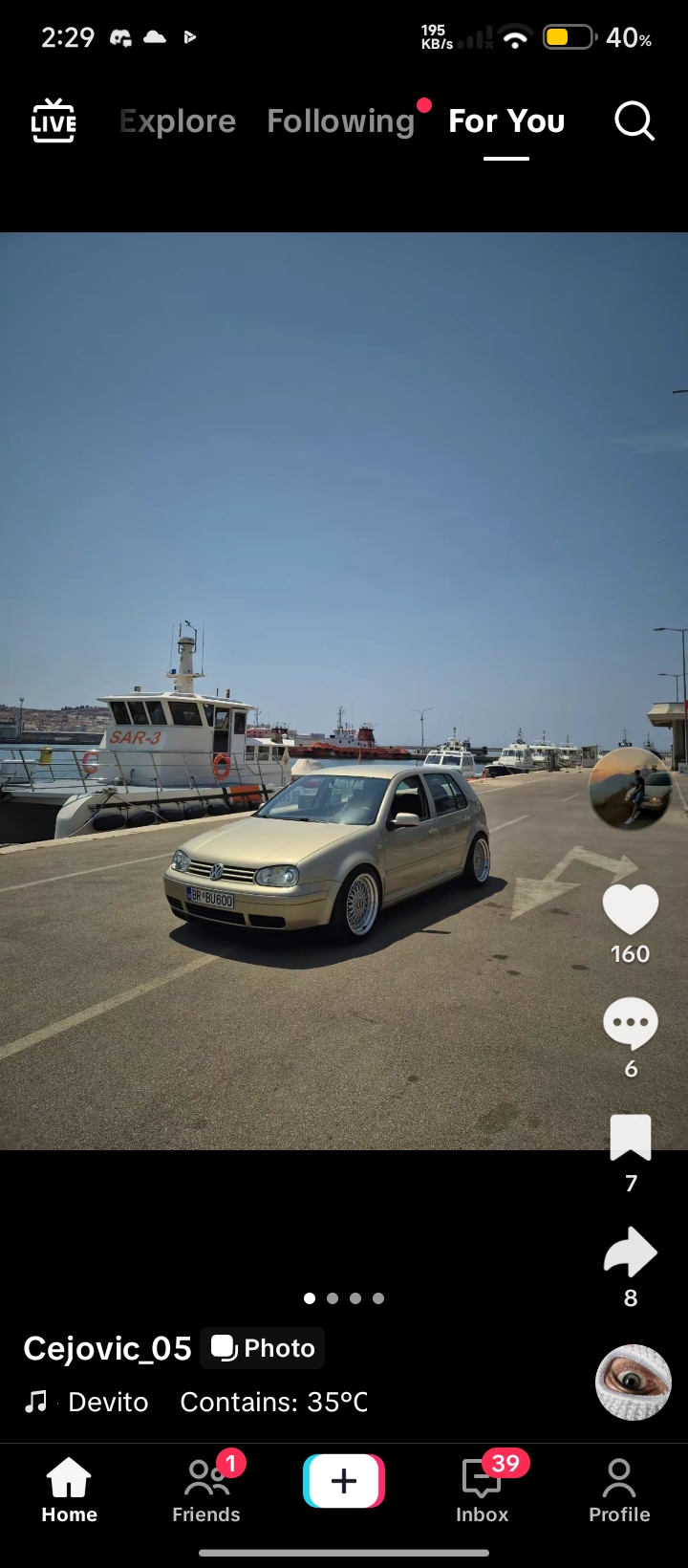The width and height of the screenshot is (688, 1568).
Task: Open the Friends tab
Action: (x=206, y=1490)
